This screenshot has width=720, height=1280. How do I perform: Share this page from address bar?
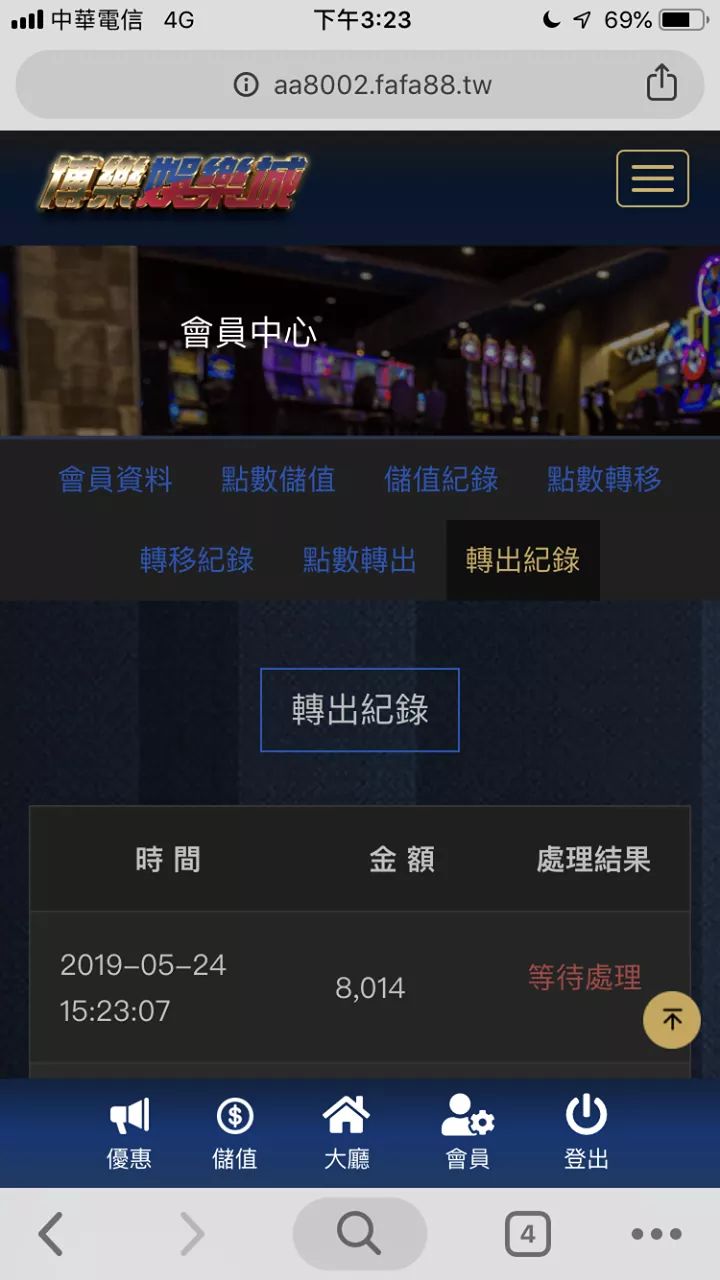[x=661, y=84]
